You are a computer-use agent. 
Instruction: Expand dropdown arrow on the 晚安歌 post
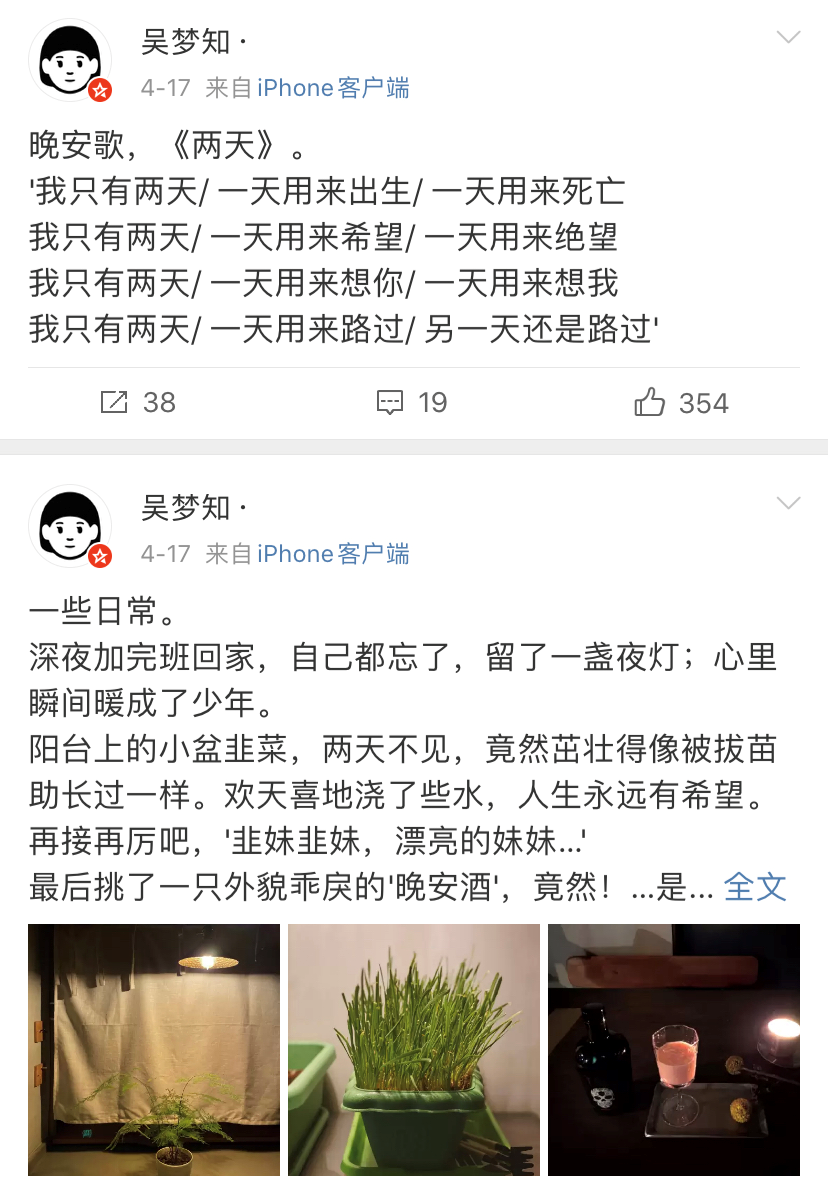point(788,38)
